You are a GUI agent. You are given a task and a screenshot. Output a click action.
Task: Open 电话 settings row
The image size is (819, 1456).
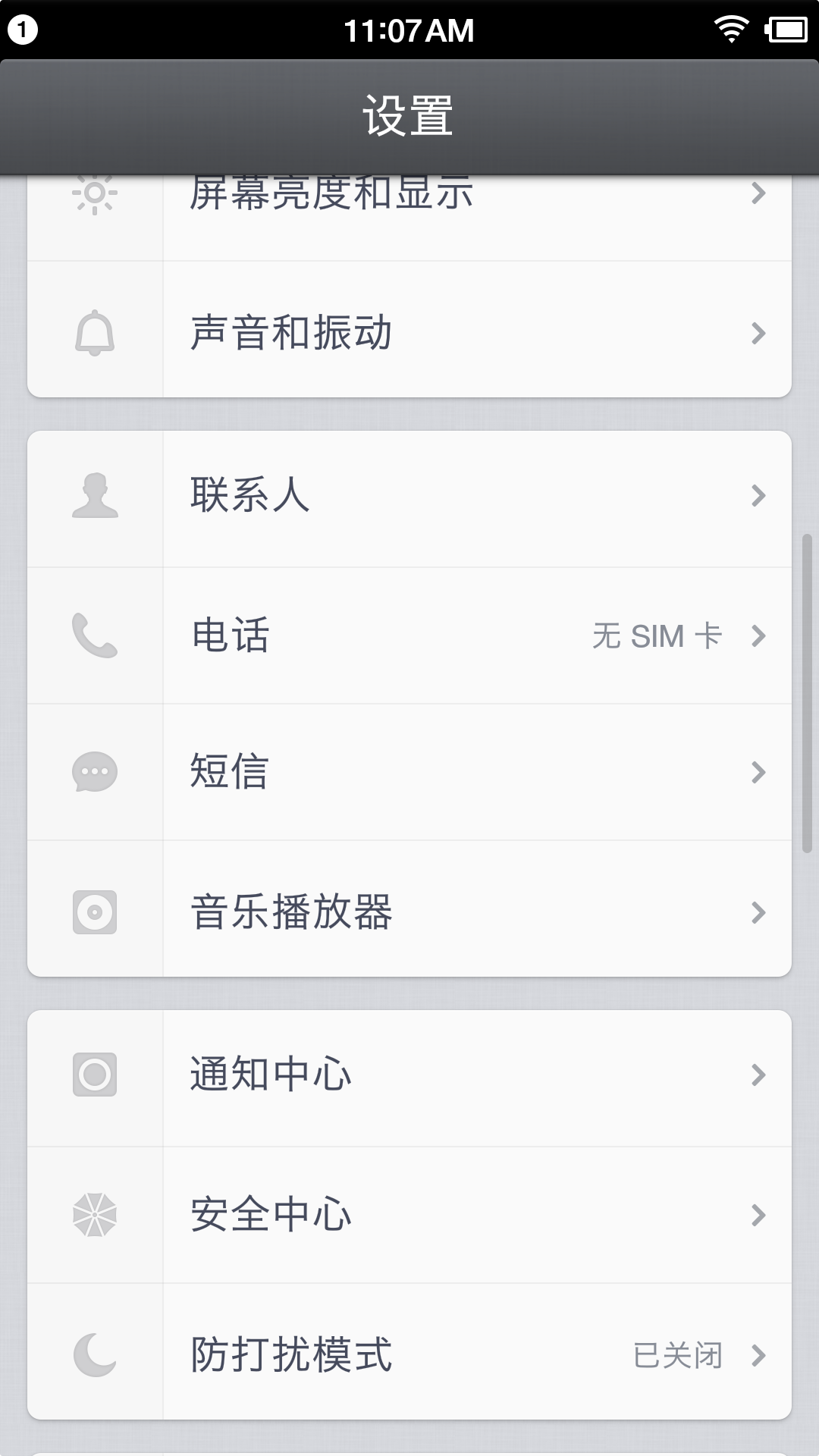click(409, 635)
